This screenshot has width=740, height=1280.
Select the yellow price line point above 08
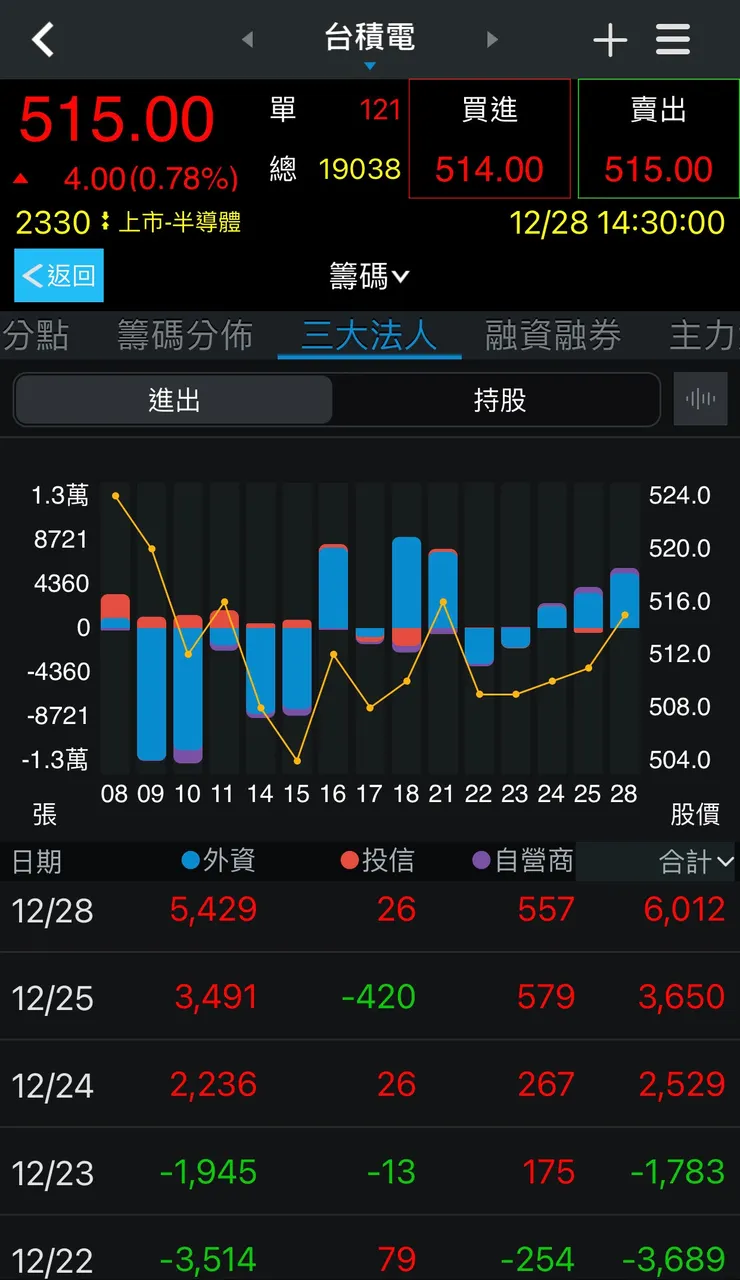click(x=116, y=494)
